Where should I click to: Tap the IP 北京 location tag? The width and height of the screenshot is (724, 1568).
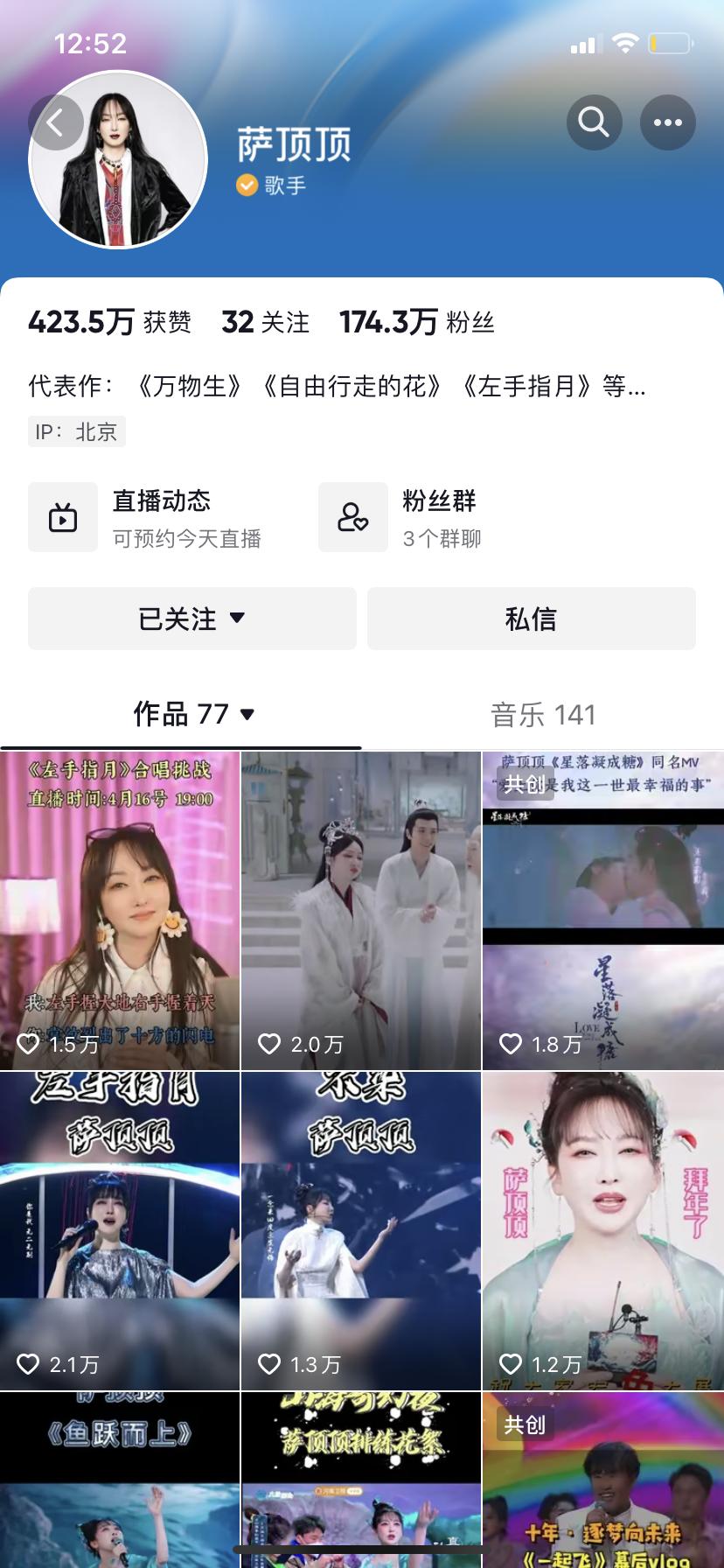click(x=76, y=431)
